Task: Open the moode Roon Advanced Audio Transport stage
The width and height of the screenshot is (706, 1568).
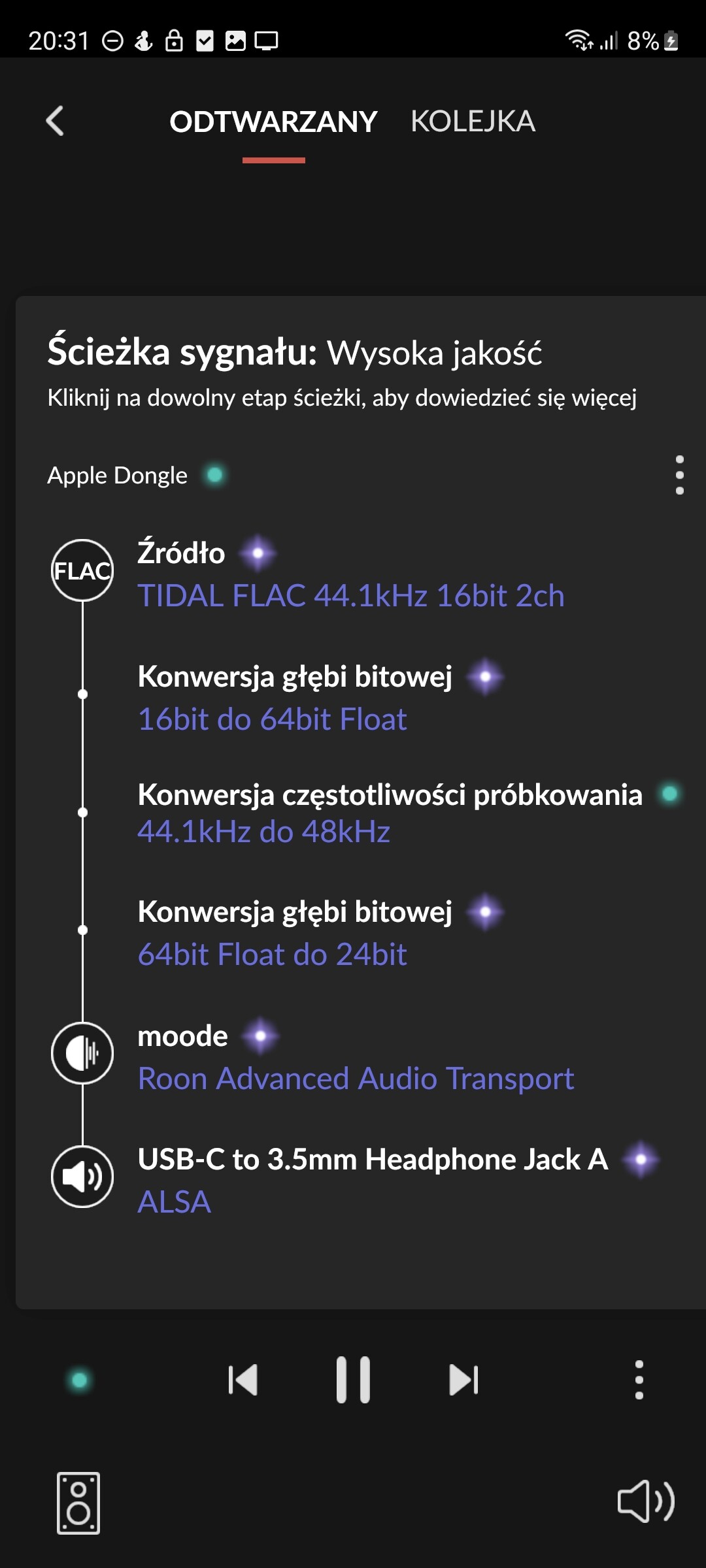Action: point(356,1057)
